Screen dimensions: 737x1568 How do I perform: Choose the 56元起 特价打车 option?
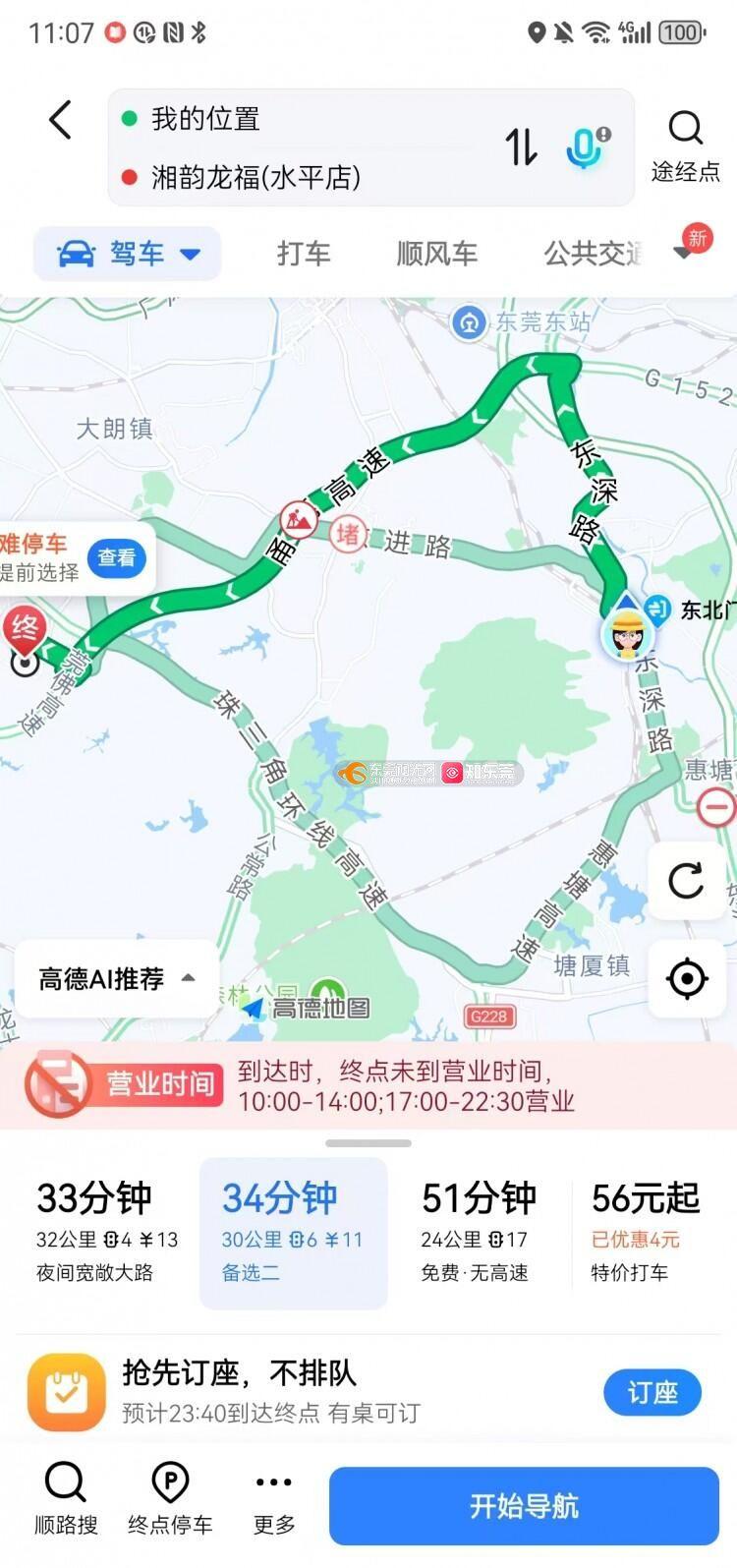645,1234
